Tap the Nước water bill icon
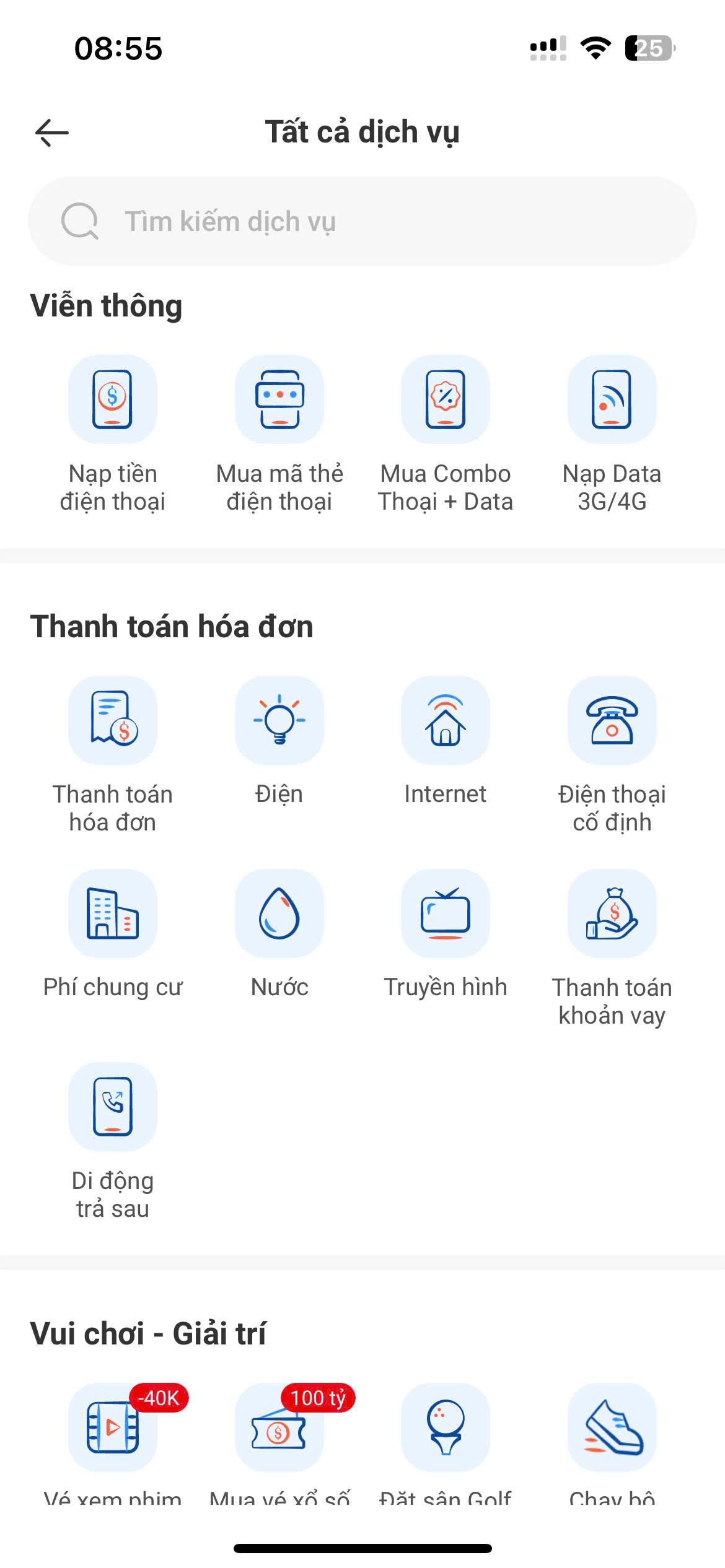The height and width of the screenshot is (1568, 725). (279, 913)
